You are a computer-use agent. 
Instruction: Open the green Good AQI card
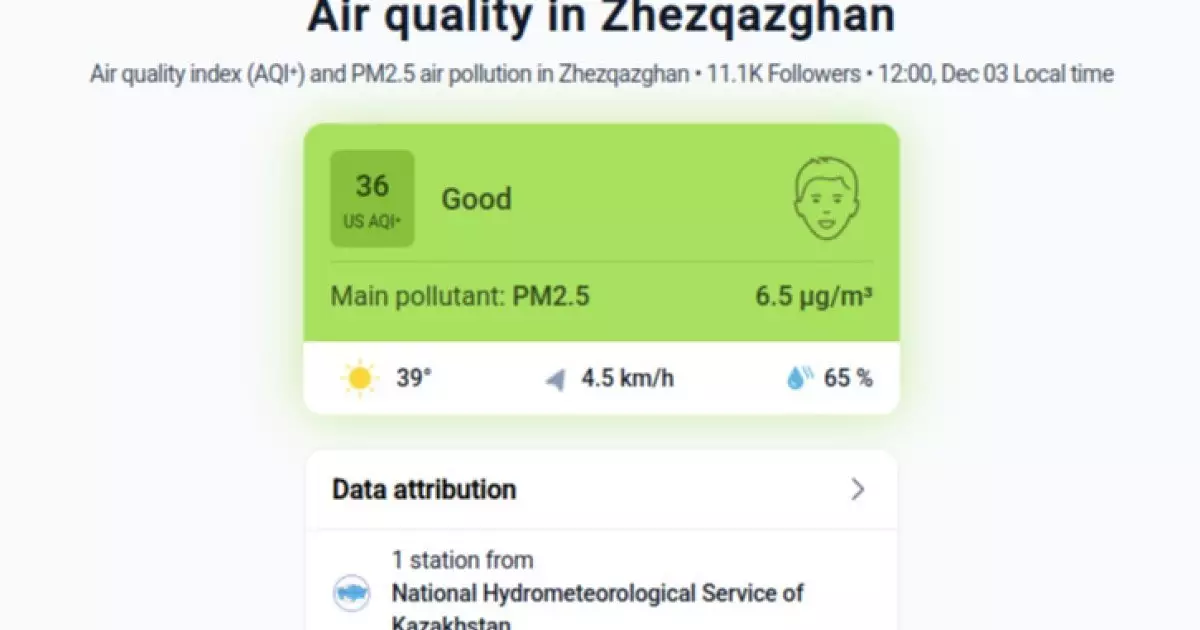601,232
